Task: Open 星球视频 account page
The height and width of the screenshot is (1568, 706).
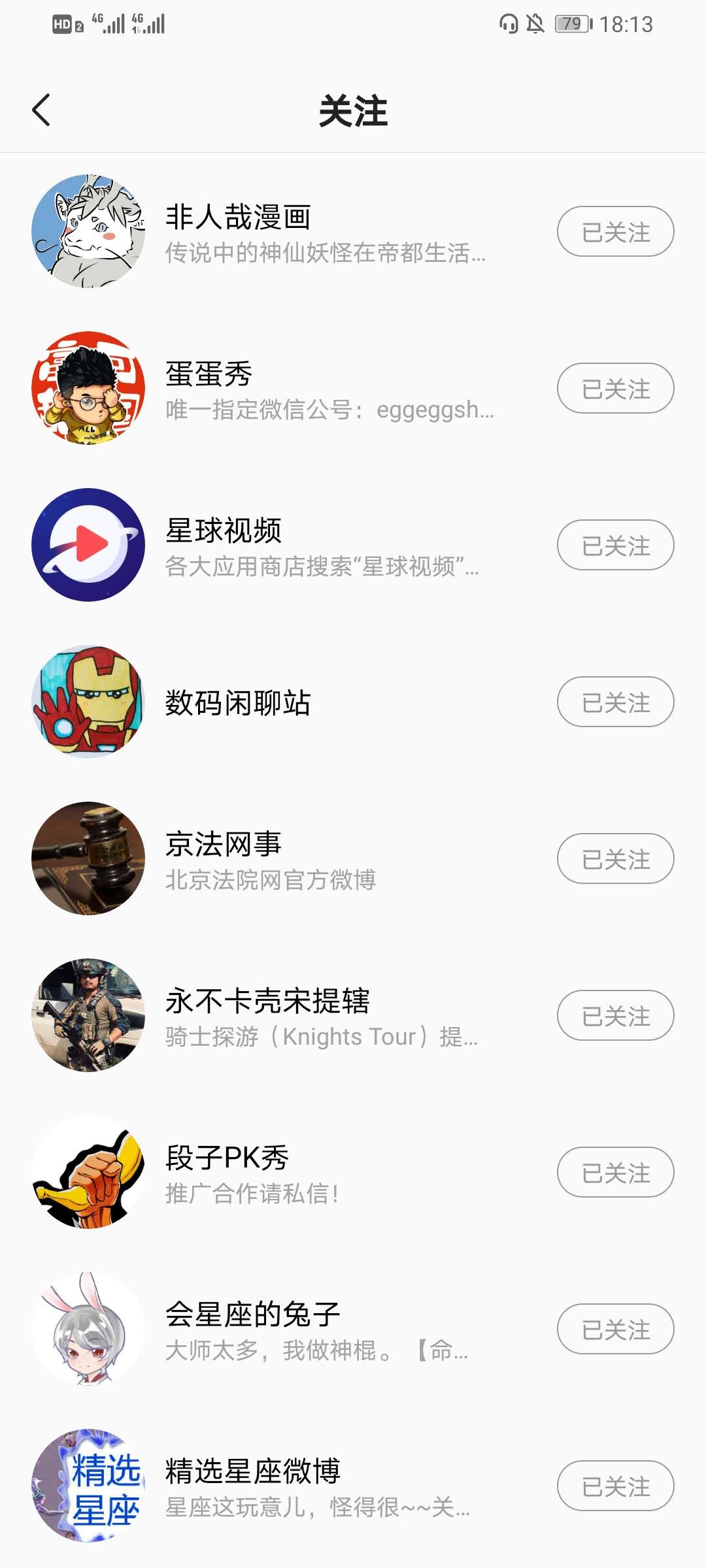Action: [294, 545]
